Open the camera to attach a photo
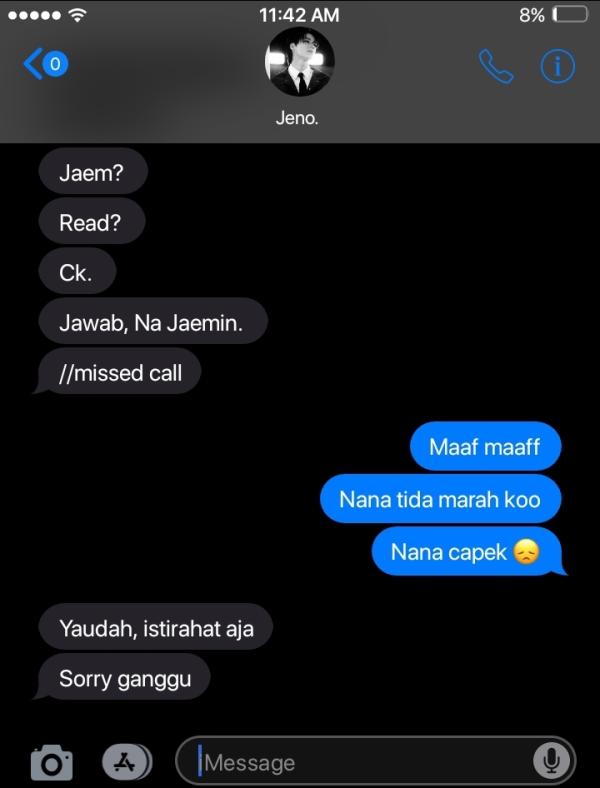600x788 pixels. (51, 763)
